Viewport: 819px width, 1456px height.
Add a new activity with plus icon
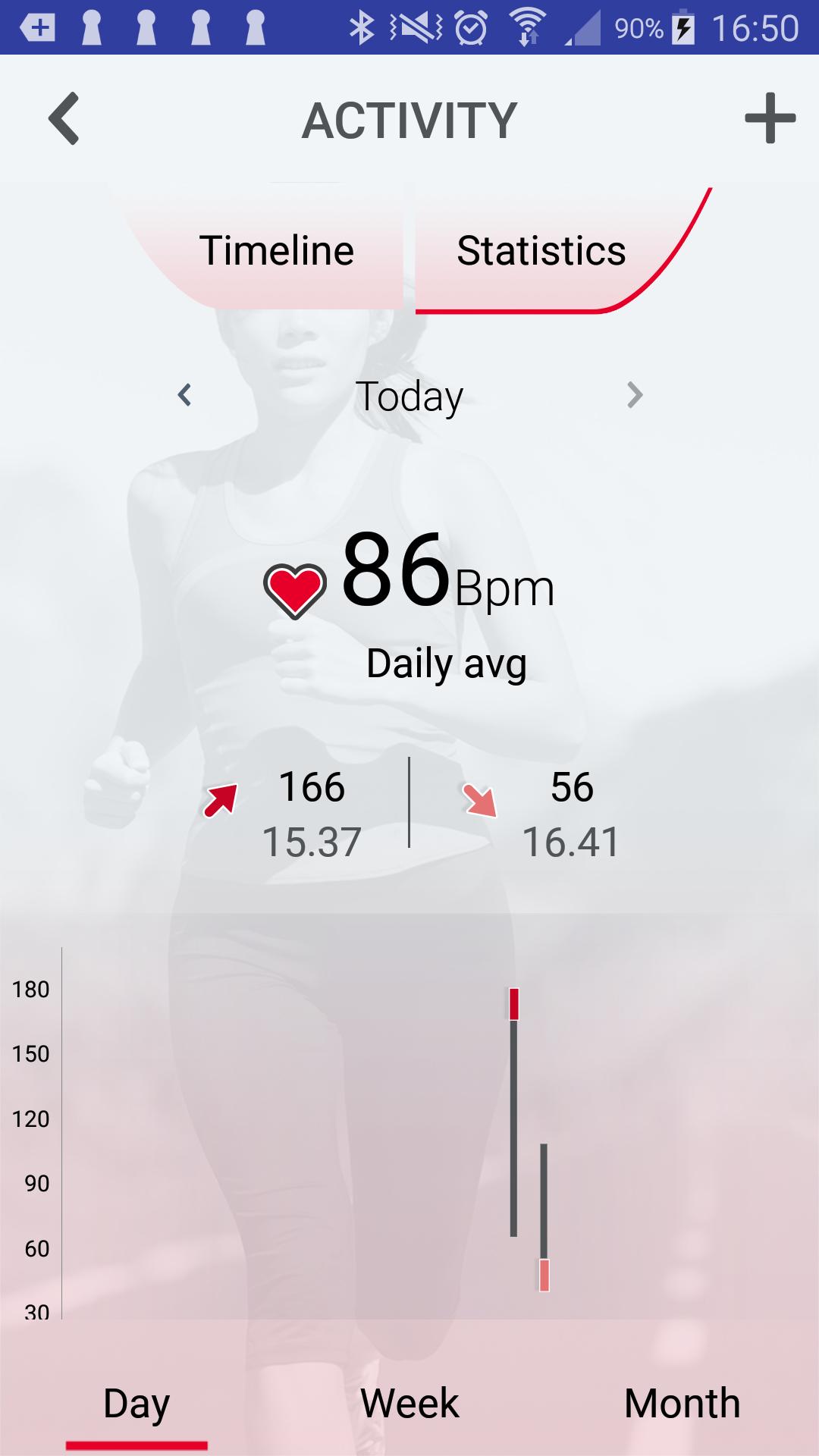pos(770,118)
